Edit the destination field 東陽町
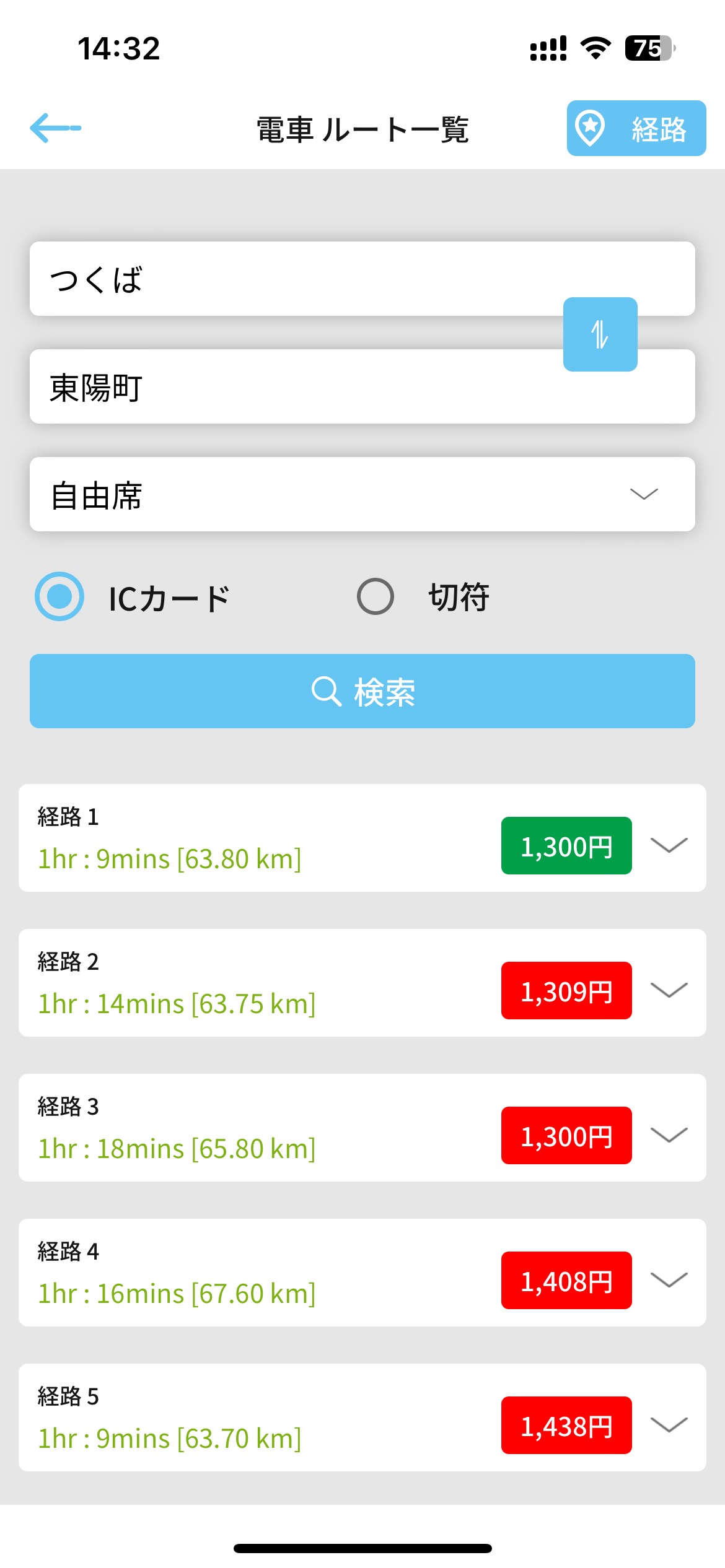The image size is (725, 1568). pyautogui.click(x=362, y=386)
